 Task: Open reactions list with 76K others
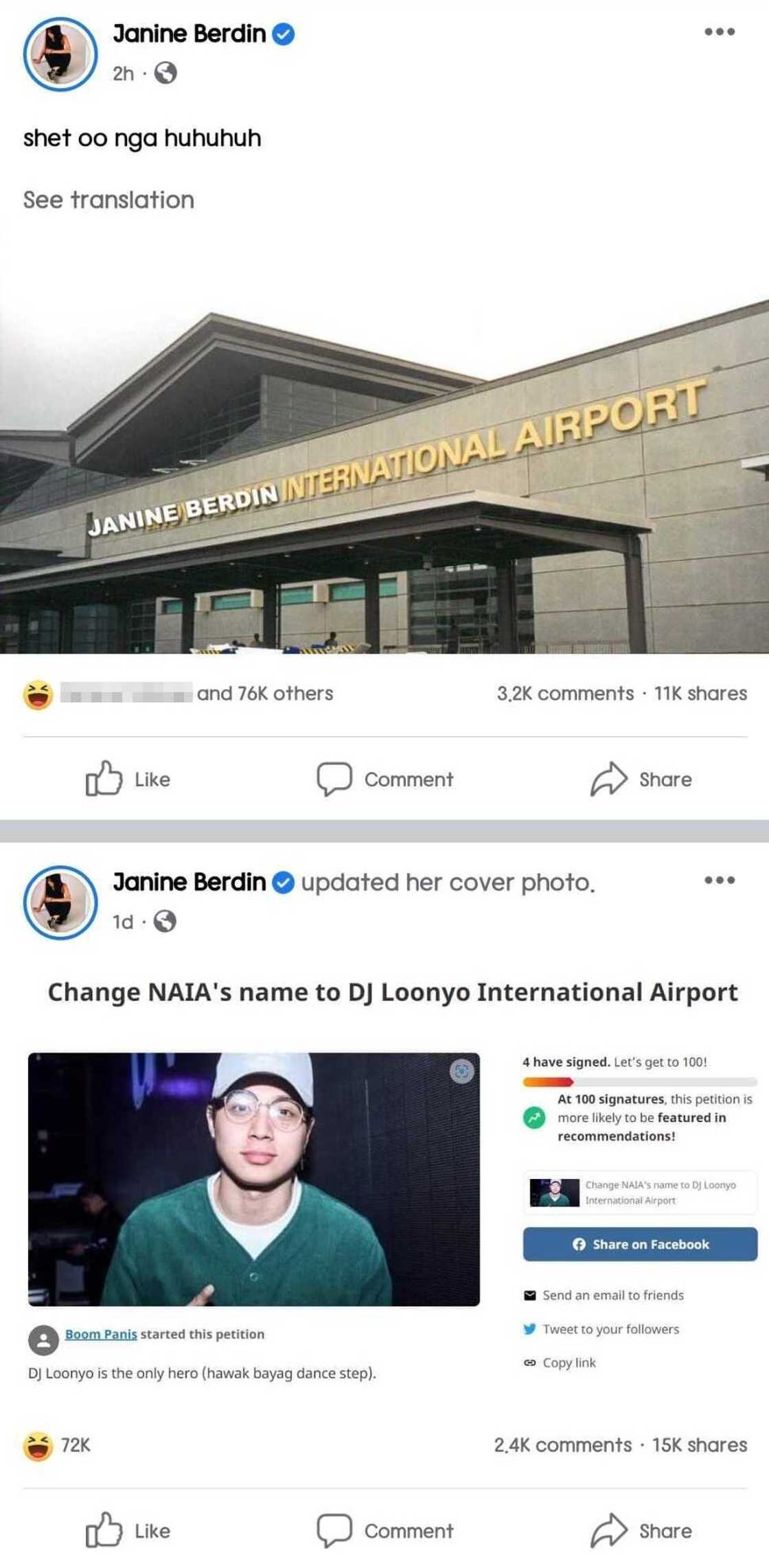[x=264, y=693]
